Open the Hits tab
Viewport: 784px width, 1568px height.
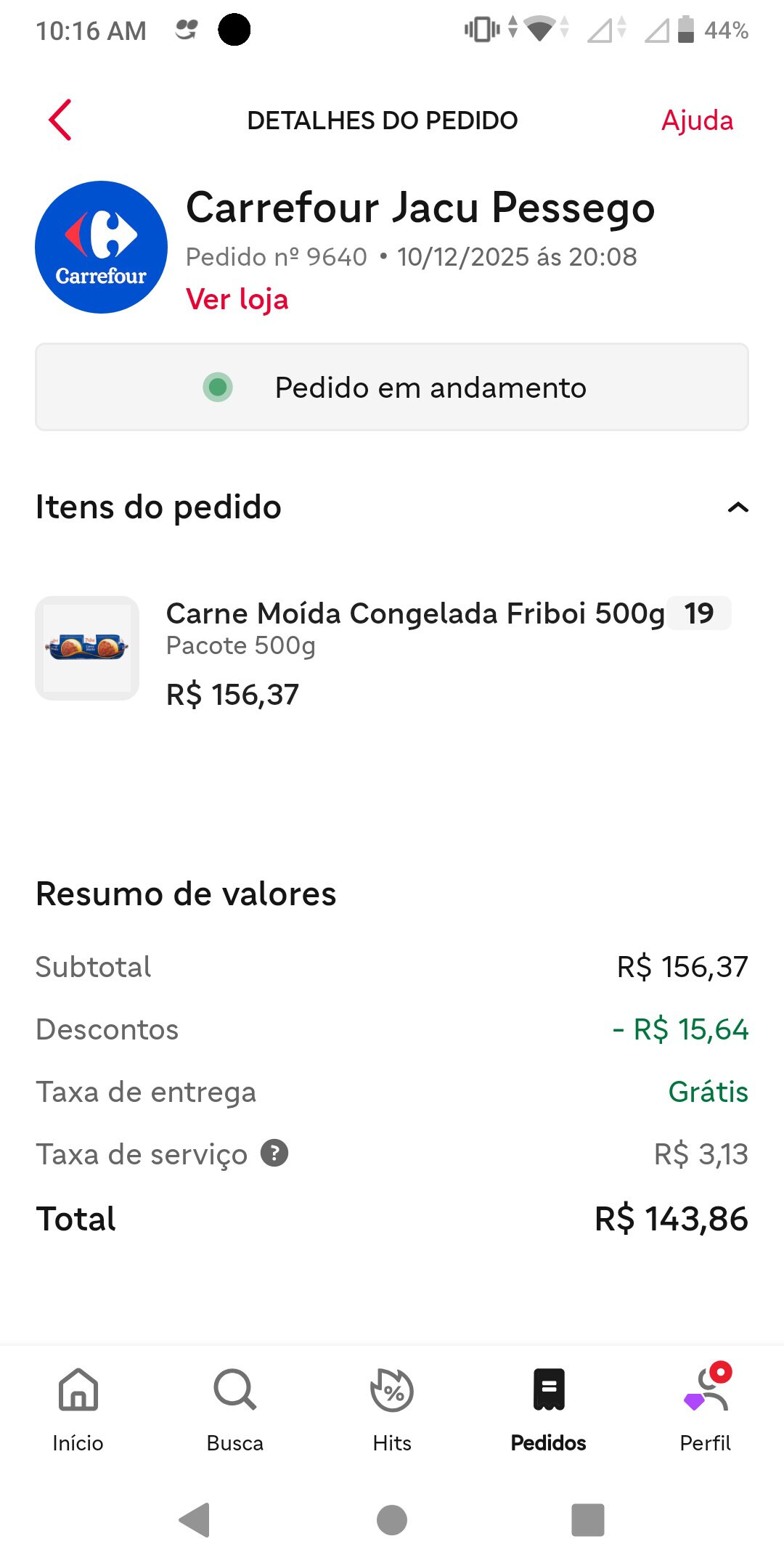pyautogui.click(x=392, y=1408)
